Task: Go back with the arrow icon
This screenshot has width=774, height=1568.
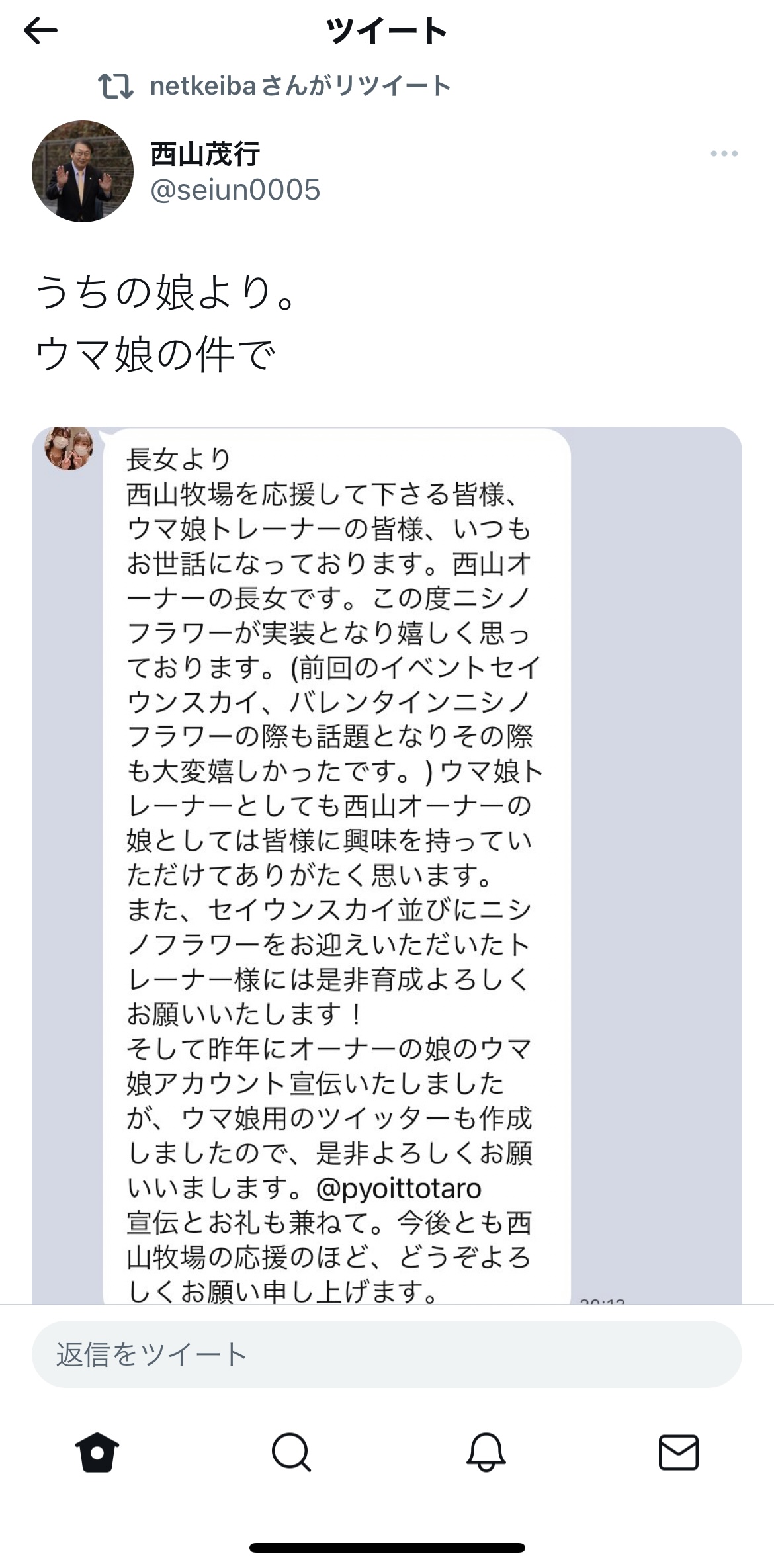Action: tap(40, 31)
